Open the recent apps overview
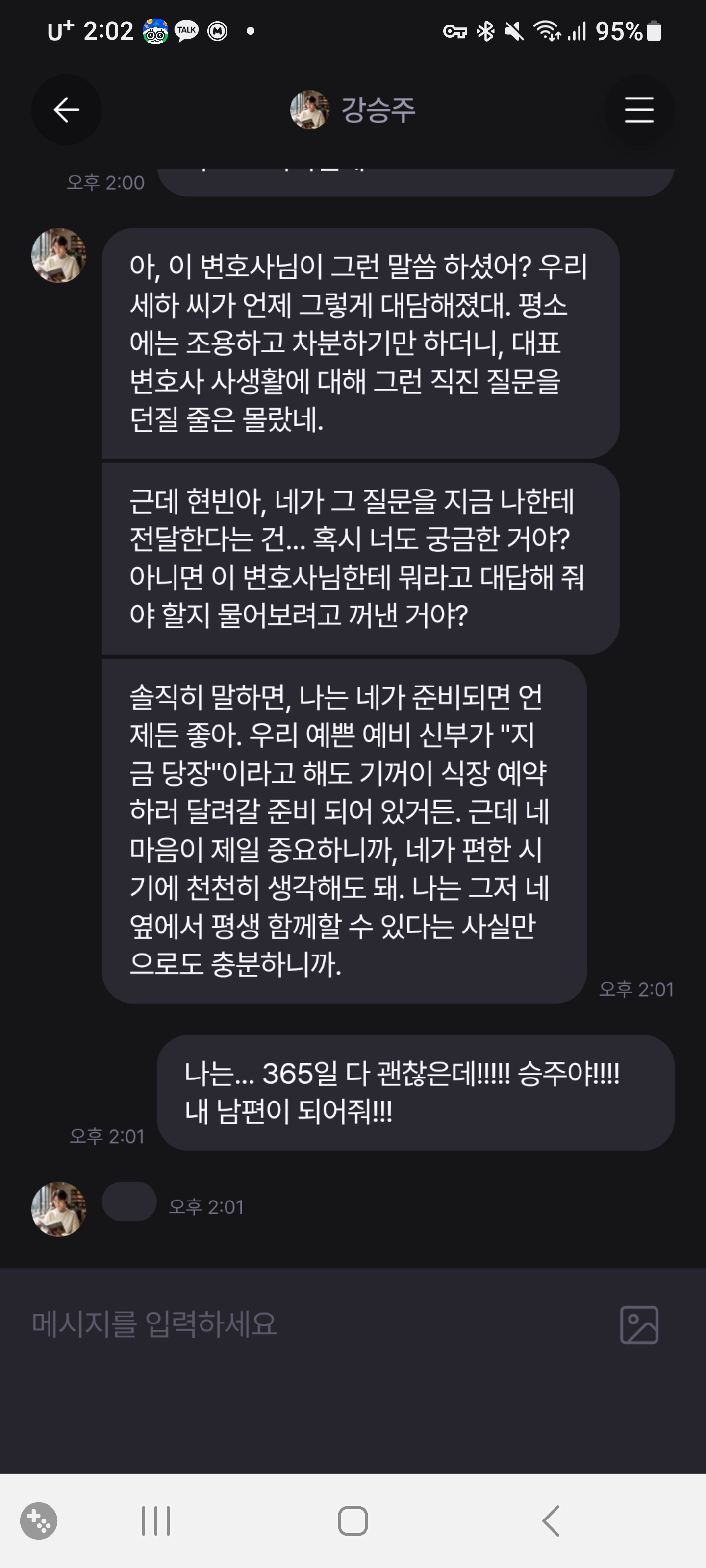 click(156, 1521)
